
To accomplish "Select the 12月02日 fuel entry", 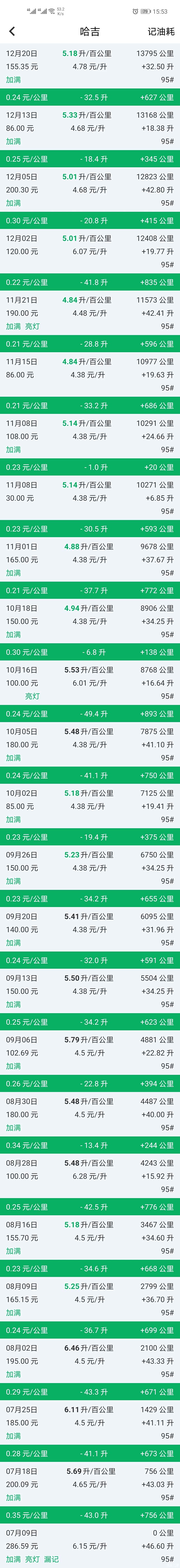I will pos(90,251).
